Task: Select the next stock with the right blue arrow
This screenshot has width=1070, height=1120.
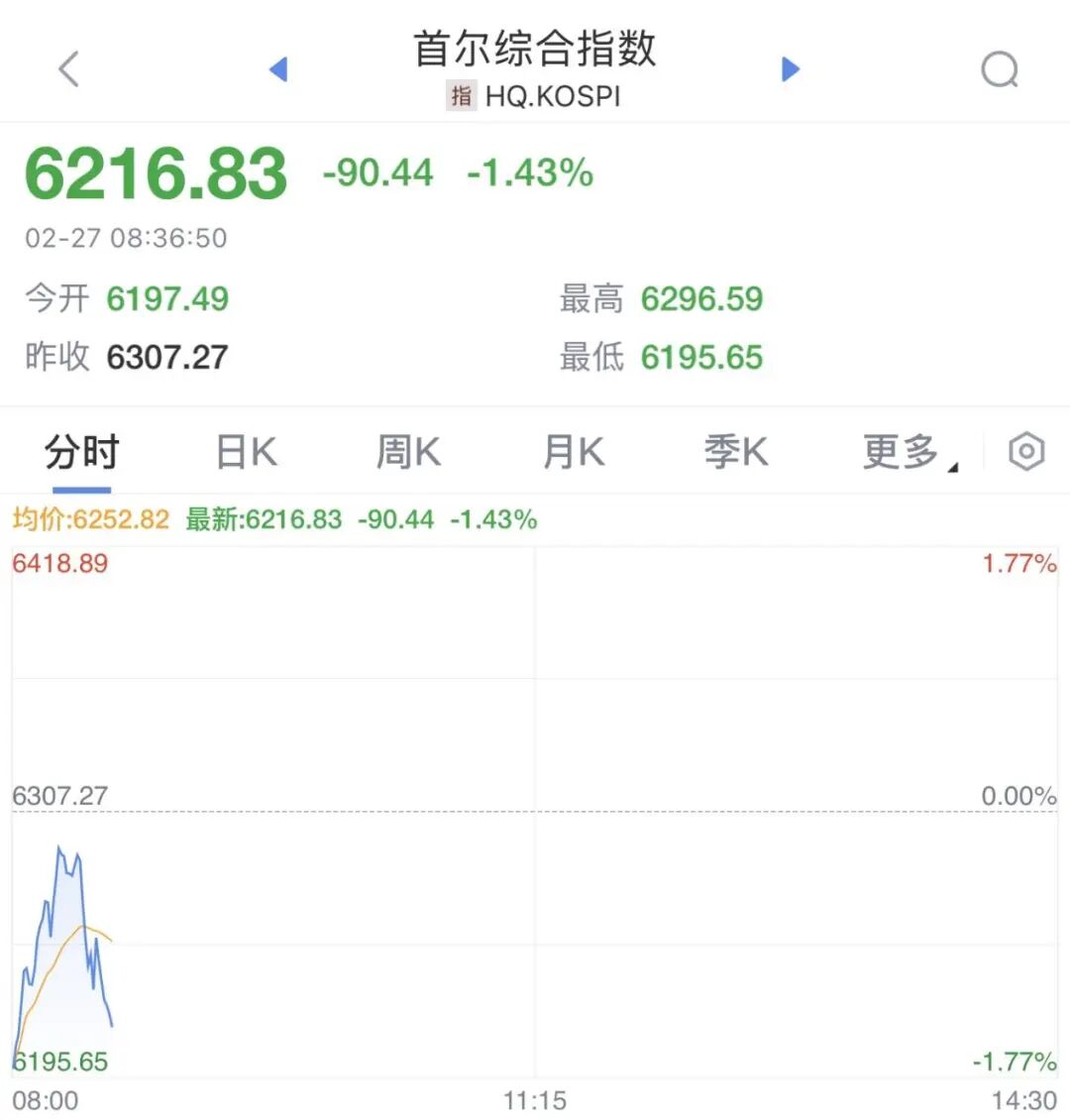Action: point(790,68)
